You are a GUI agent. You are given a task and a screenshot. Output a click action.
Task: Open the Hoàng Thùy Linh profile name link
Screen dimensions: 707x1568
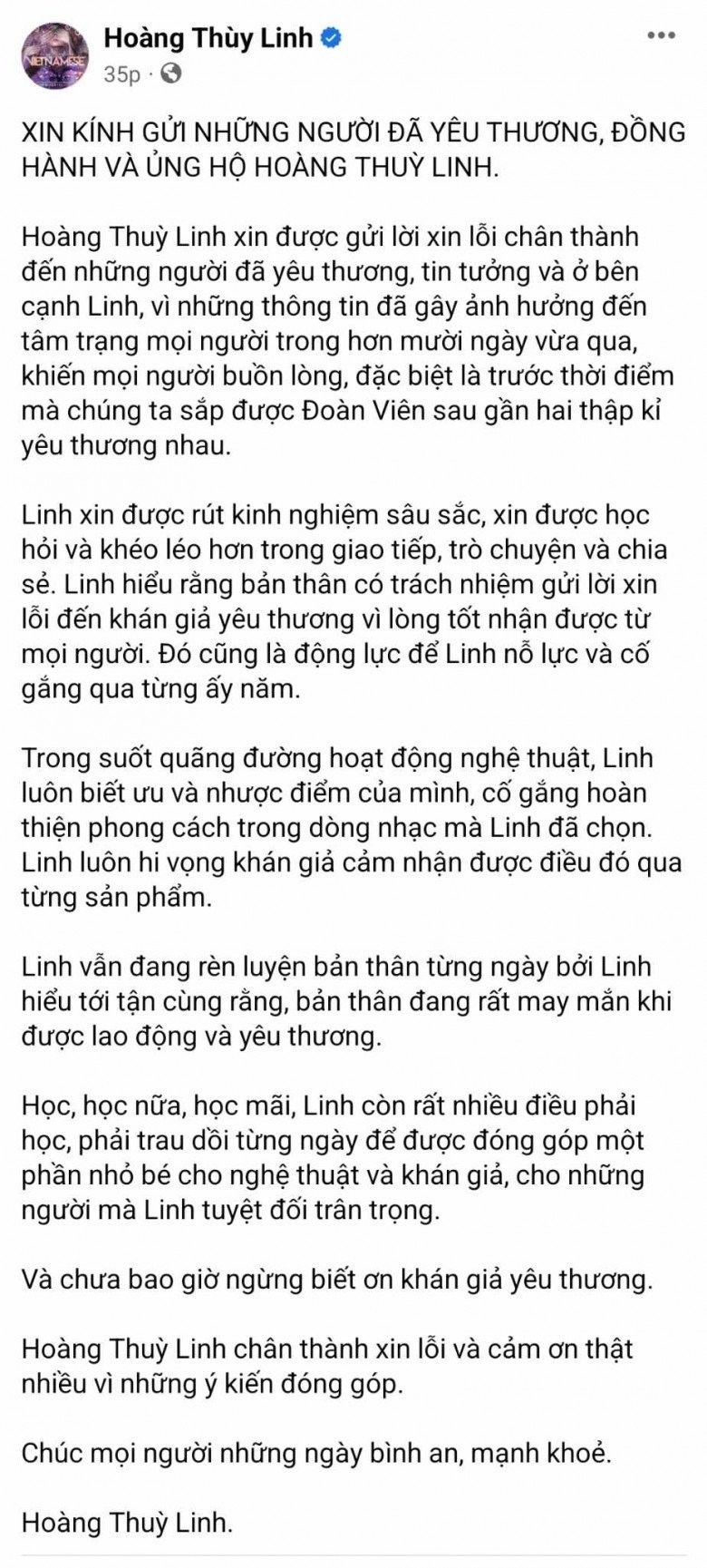pyautogui.click(x=208, y=38)
